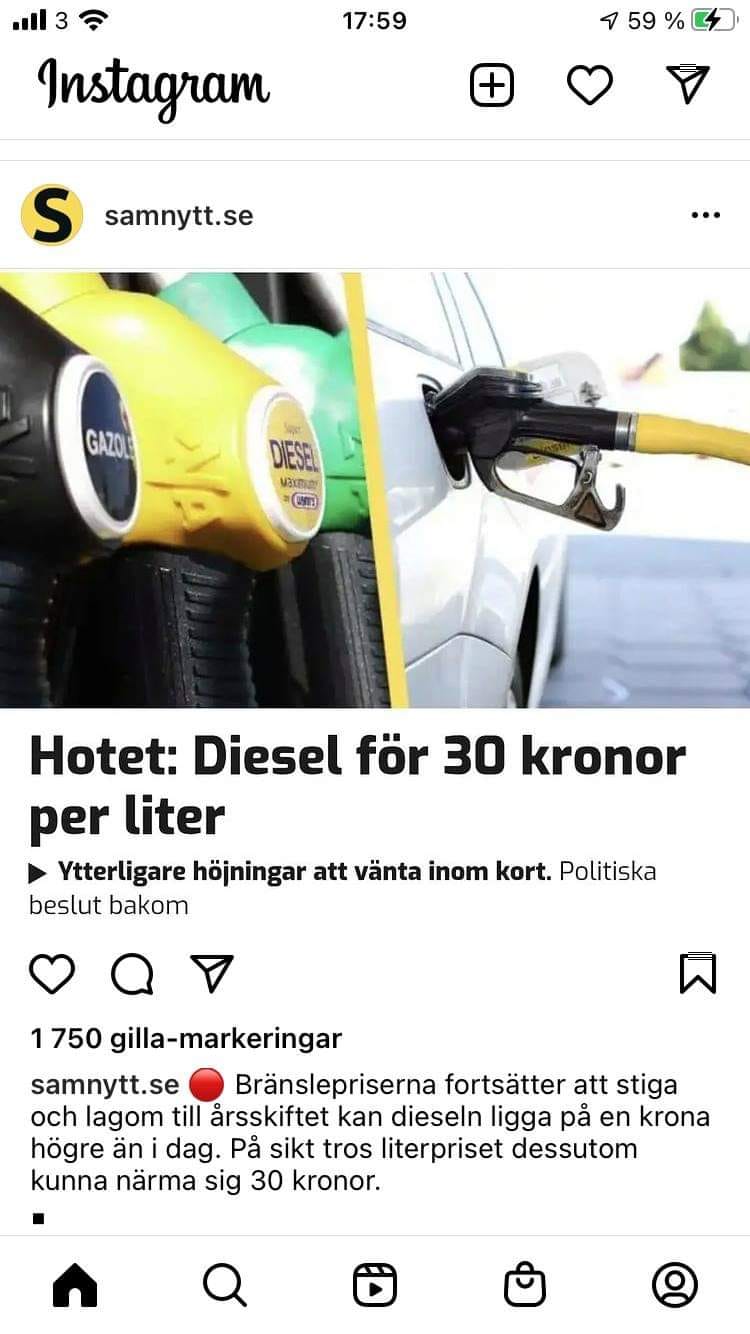This screenshot has width=750, height=1334.
Task: Open post options via three dots menu
Action: pos(706,214)
